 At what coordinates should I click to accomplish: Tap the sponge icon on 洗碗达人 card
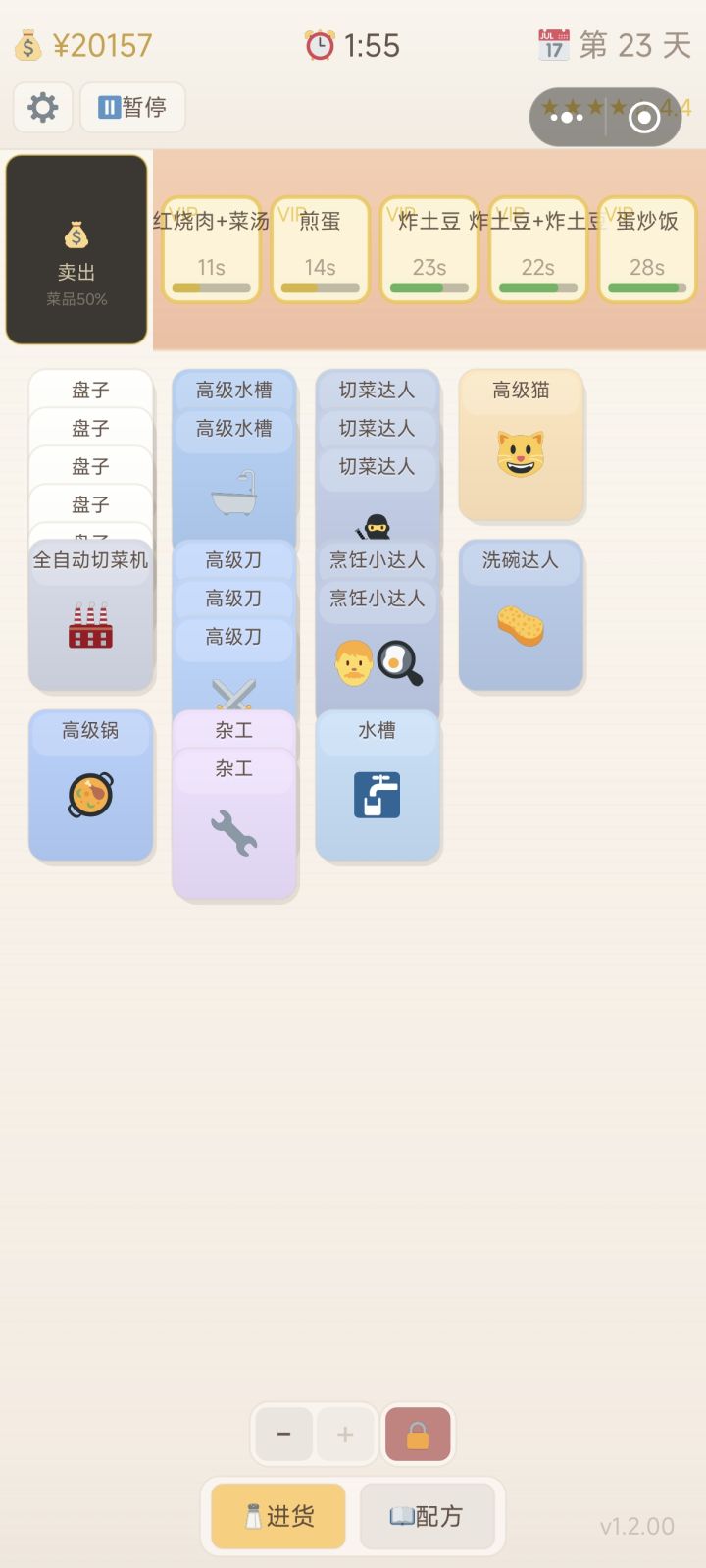pos(521,617)
